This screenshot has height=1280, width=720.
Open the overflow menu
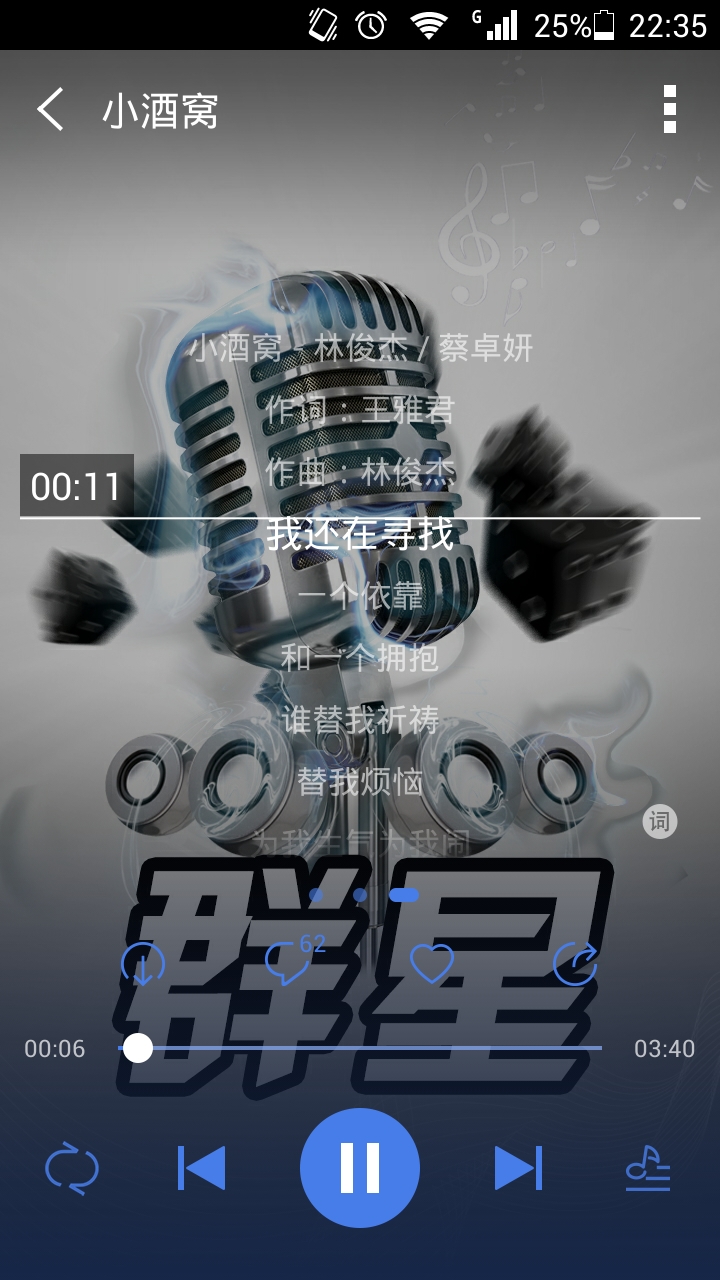point(669,110)
